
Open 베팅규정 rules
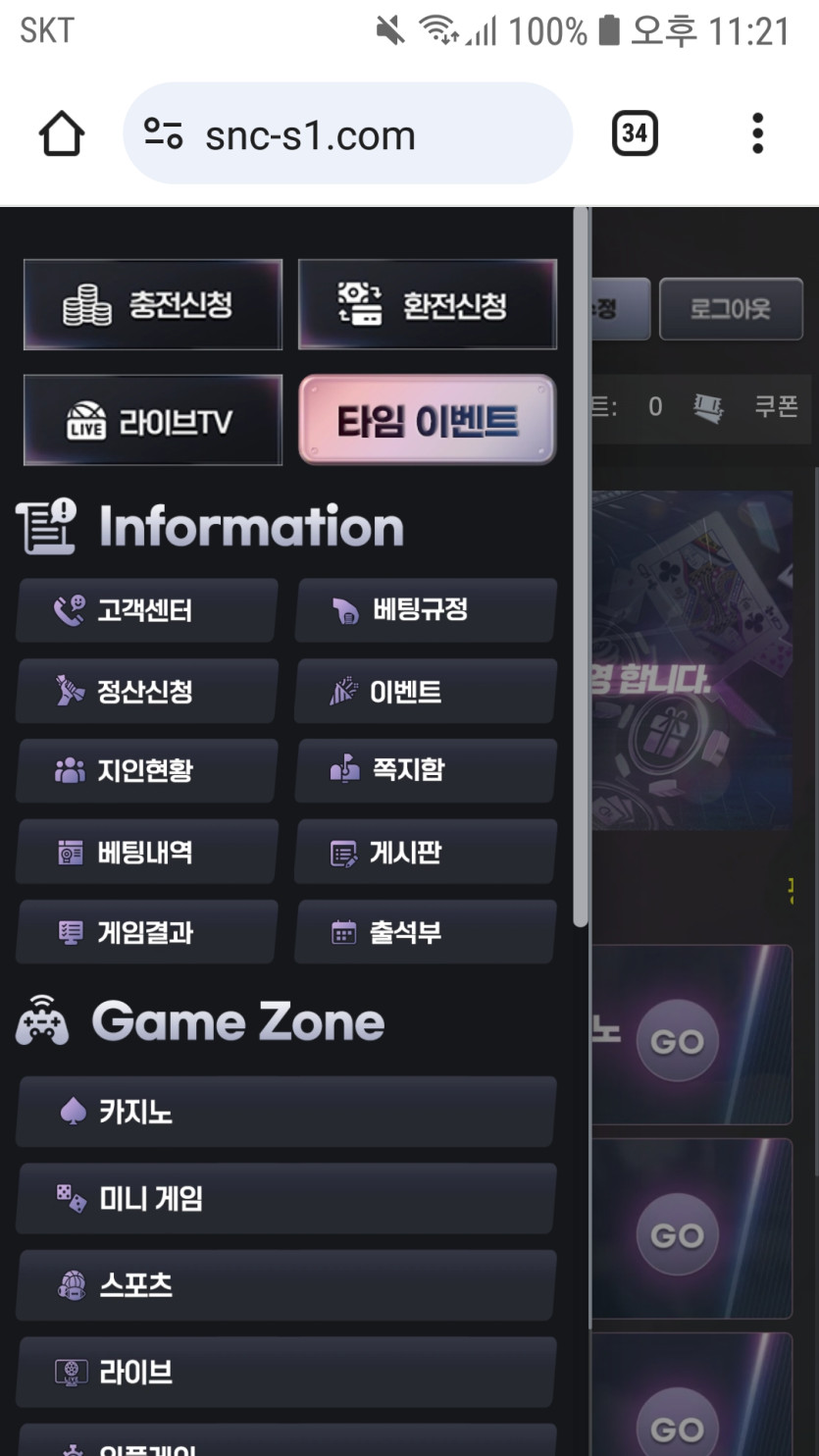[425, 611]
